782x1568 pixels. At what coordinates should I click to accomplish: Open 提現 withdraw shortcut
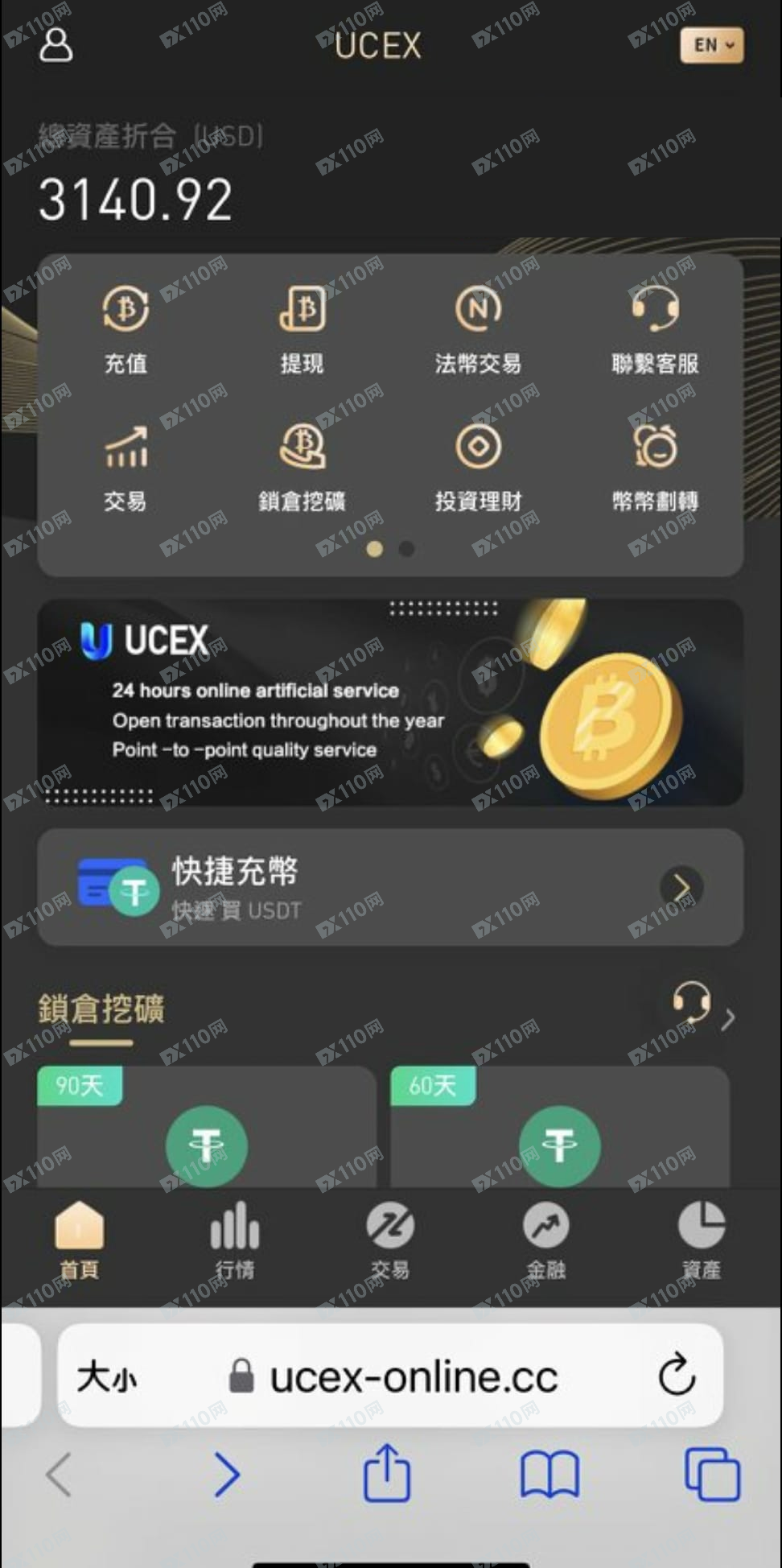(x=303, y=328)
